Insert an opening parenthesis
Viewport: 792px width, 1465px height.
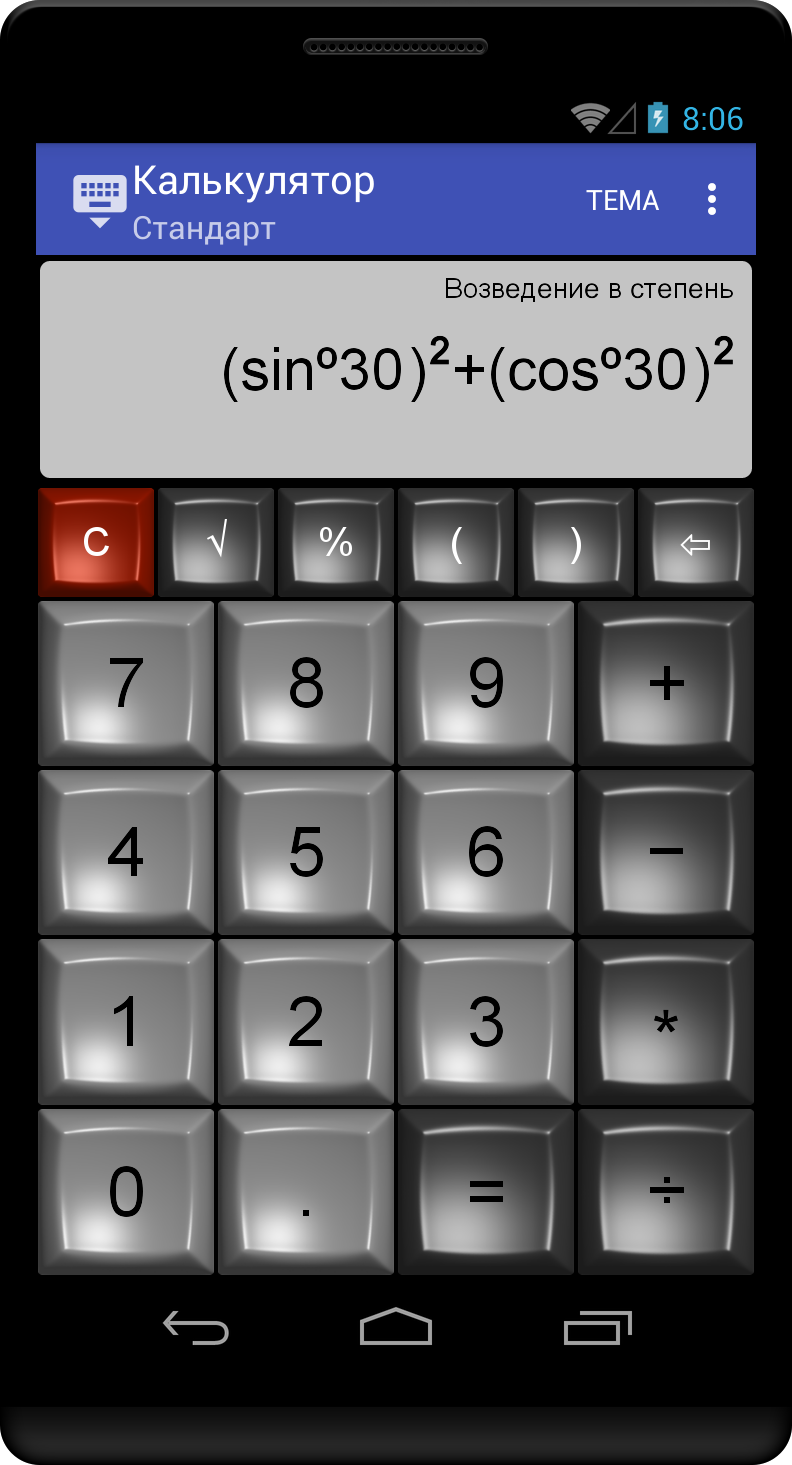456,542
